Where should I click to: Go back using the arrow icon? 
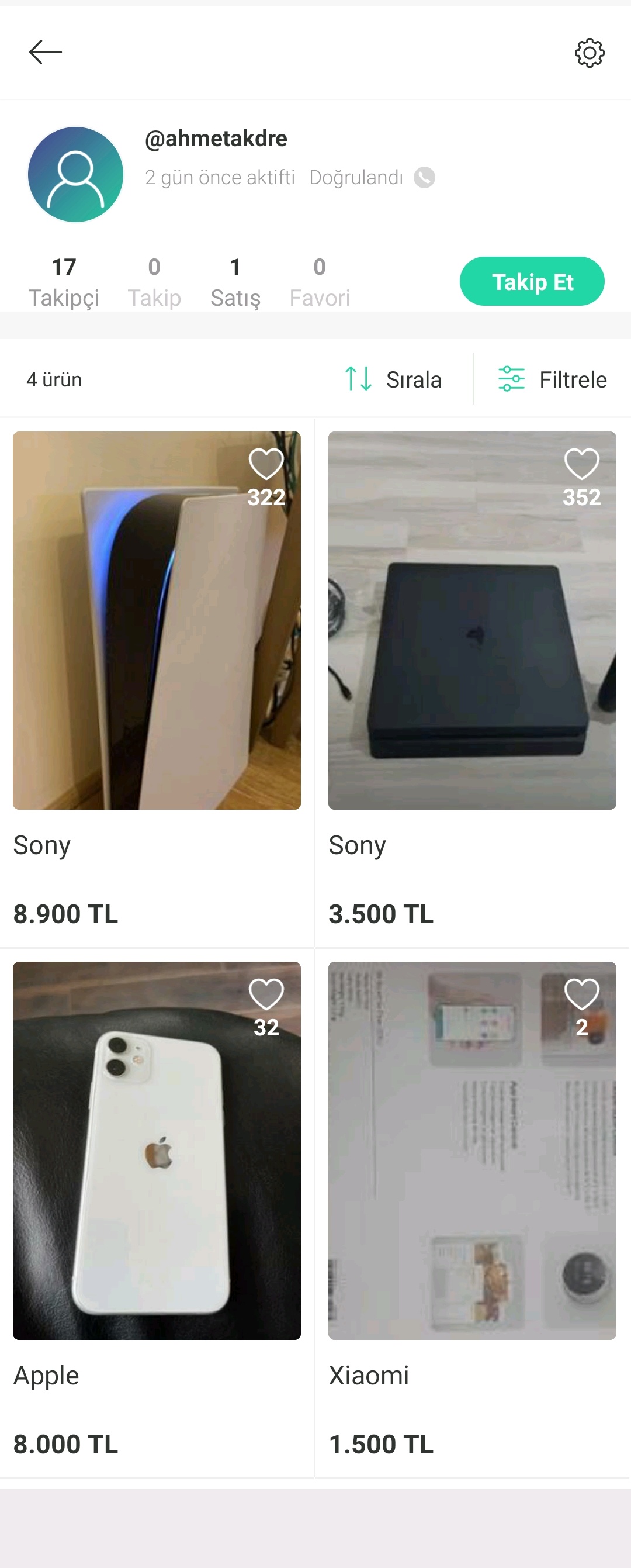click(x=46, y=53)
